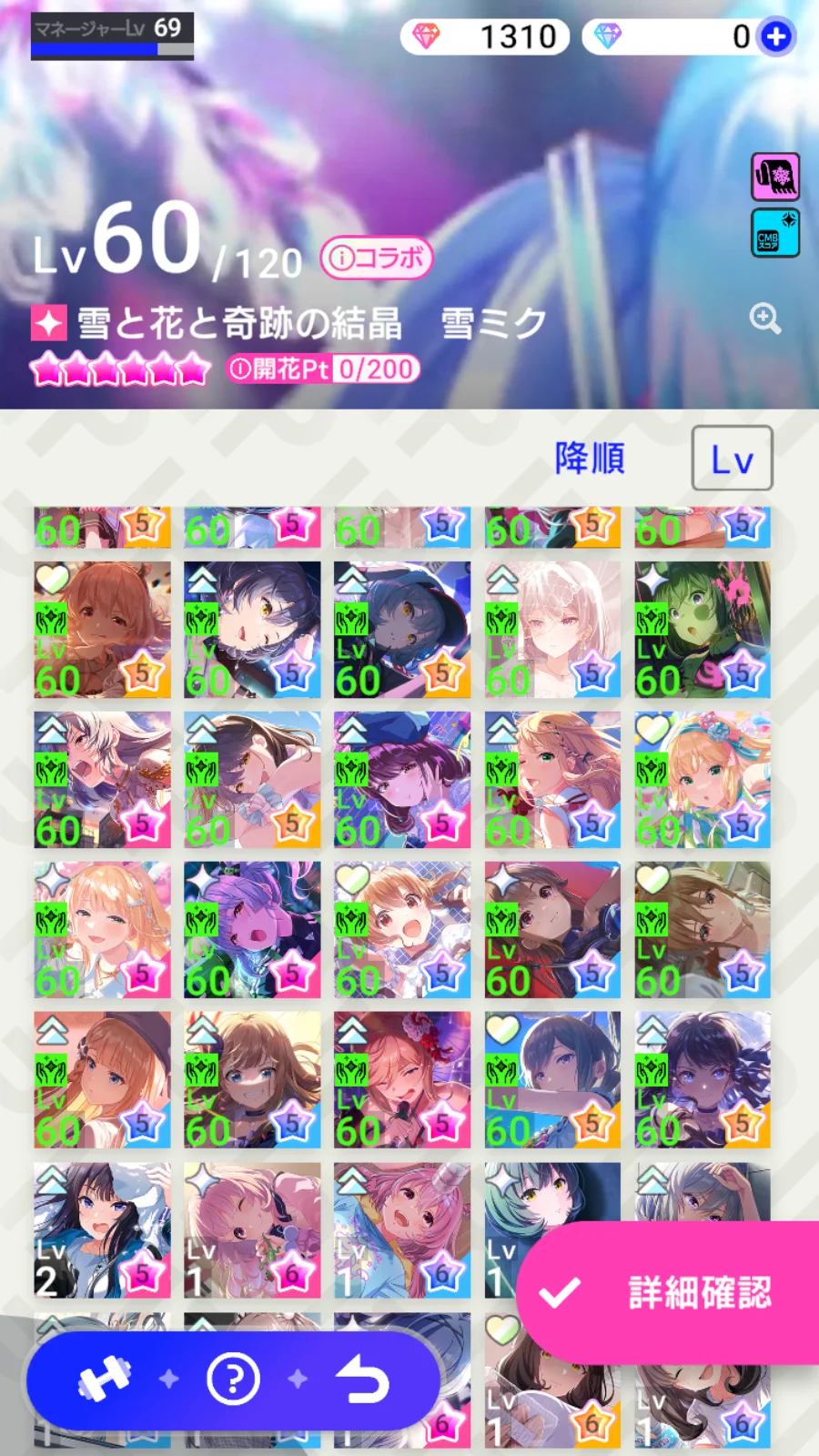Tap the plus icon to add gems
This screenshot has width=819, height=1456.
coord(776,37)
